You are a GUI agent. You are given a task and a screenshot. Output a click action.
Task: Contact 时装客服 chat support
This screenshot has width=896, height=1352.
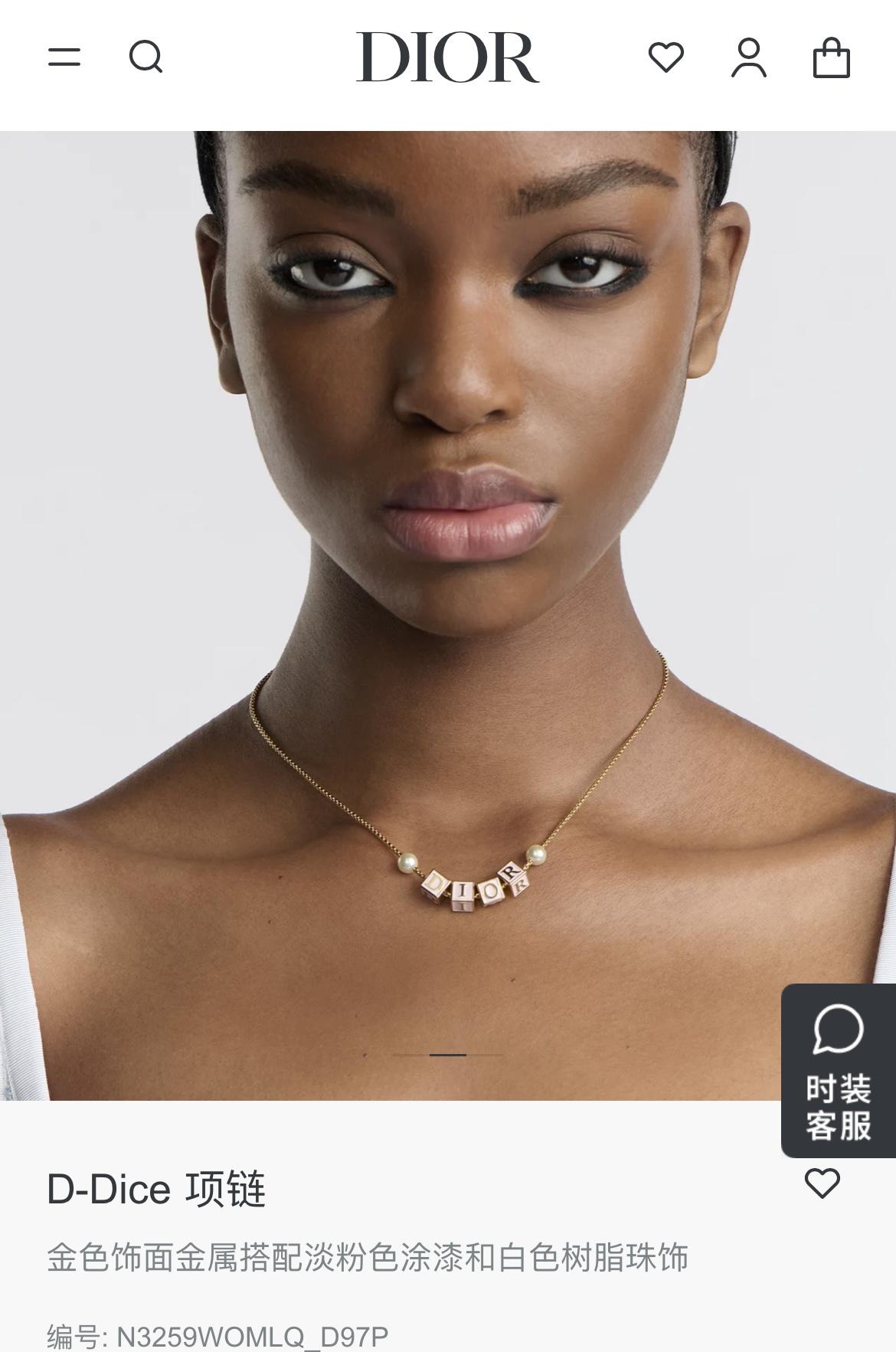[838, 1070]
